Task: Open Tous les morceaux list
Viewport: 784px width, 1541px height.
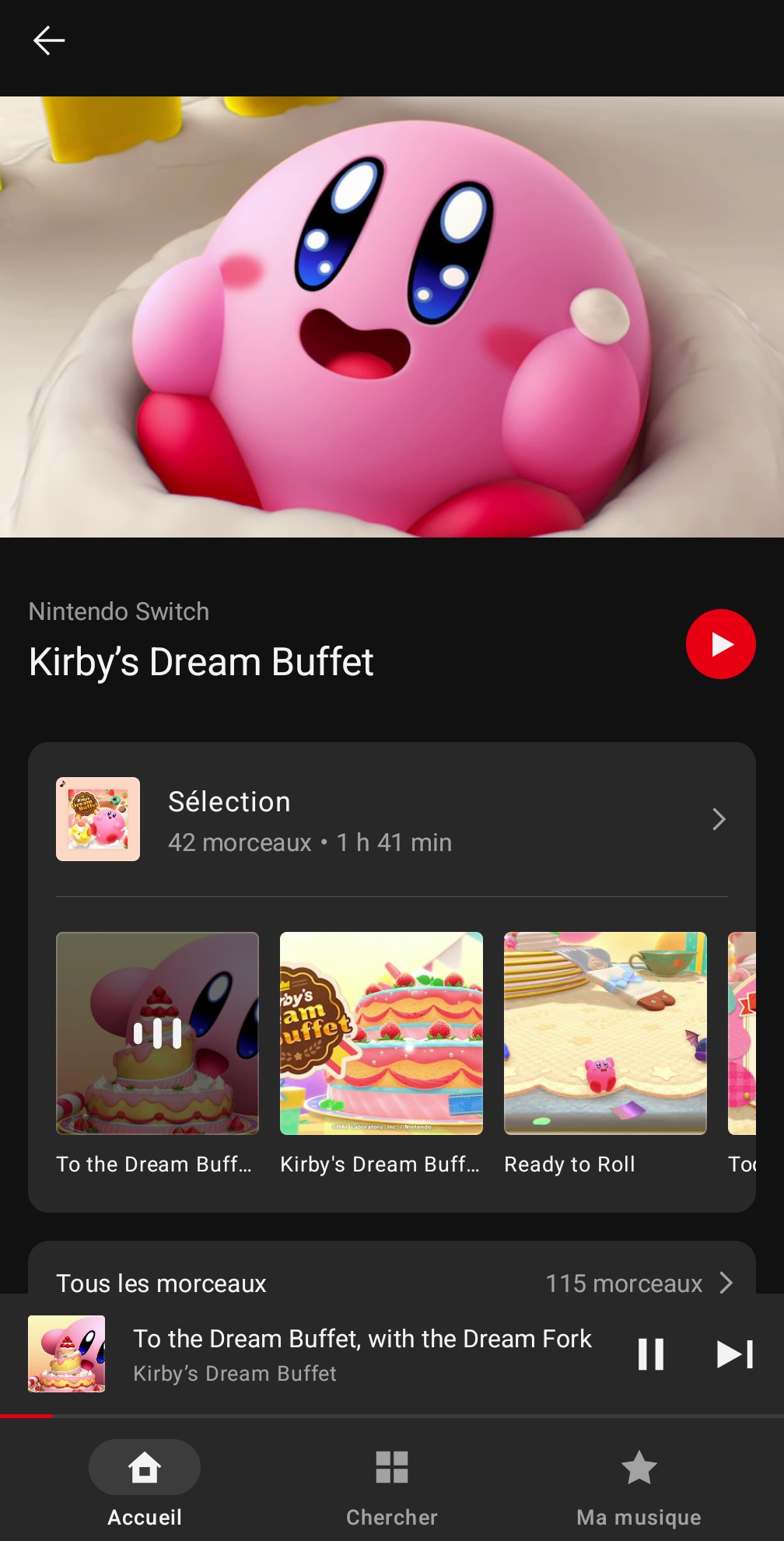Action: pyautogui.click(x=391, y=1282)
